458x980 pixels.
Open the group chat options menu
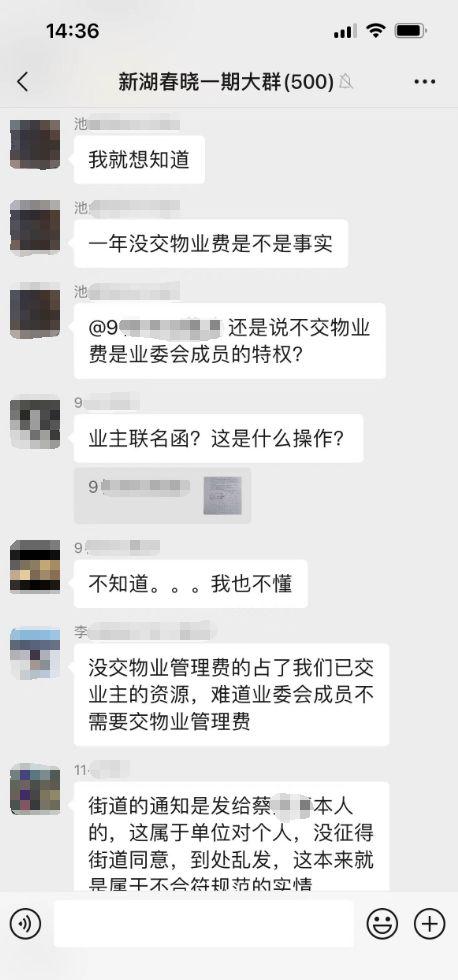[424, 82]
